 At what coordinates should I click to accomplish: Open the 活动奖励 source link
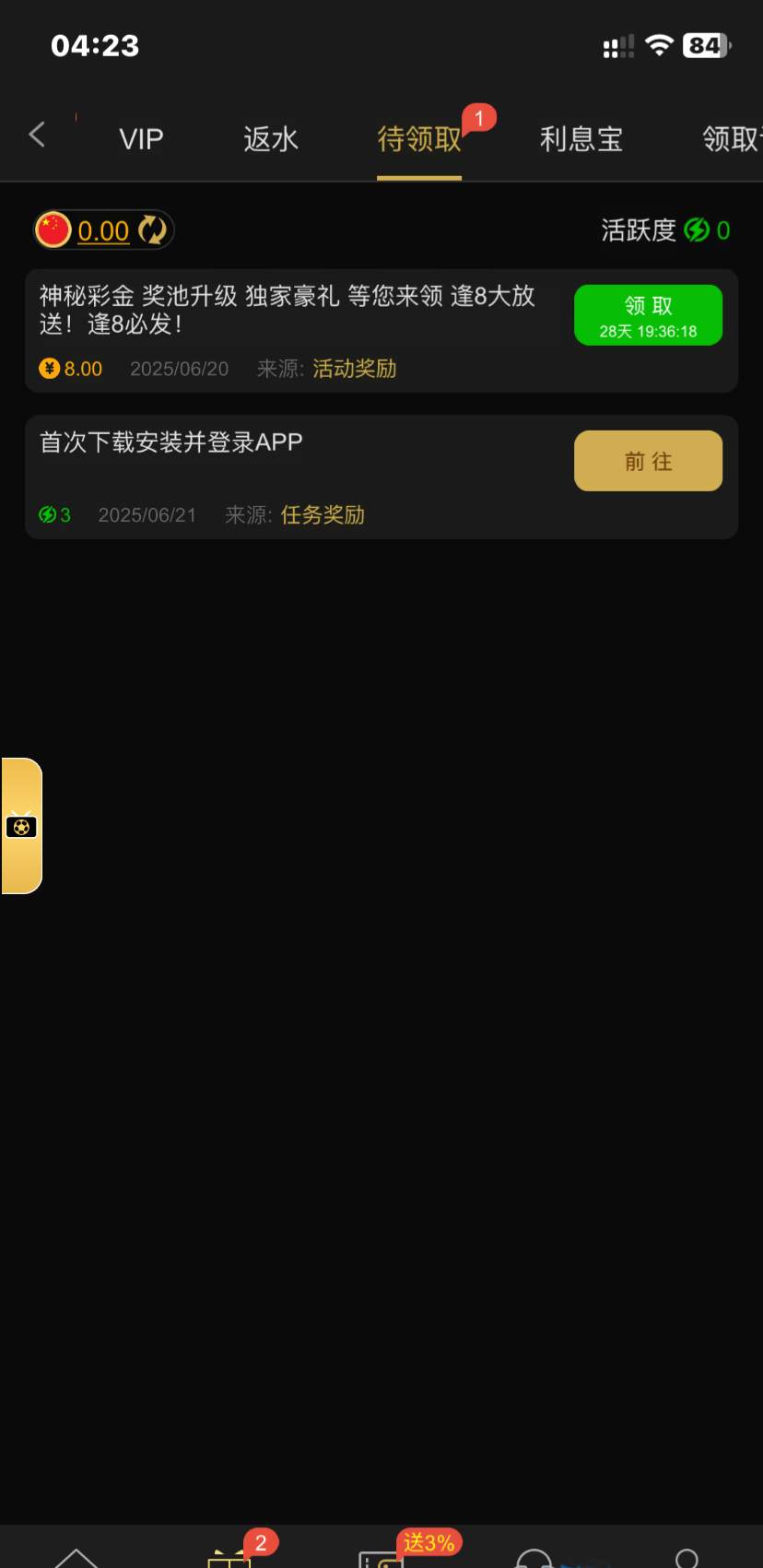[x=355, y=369]
